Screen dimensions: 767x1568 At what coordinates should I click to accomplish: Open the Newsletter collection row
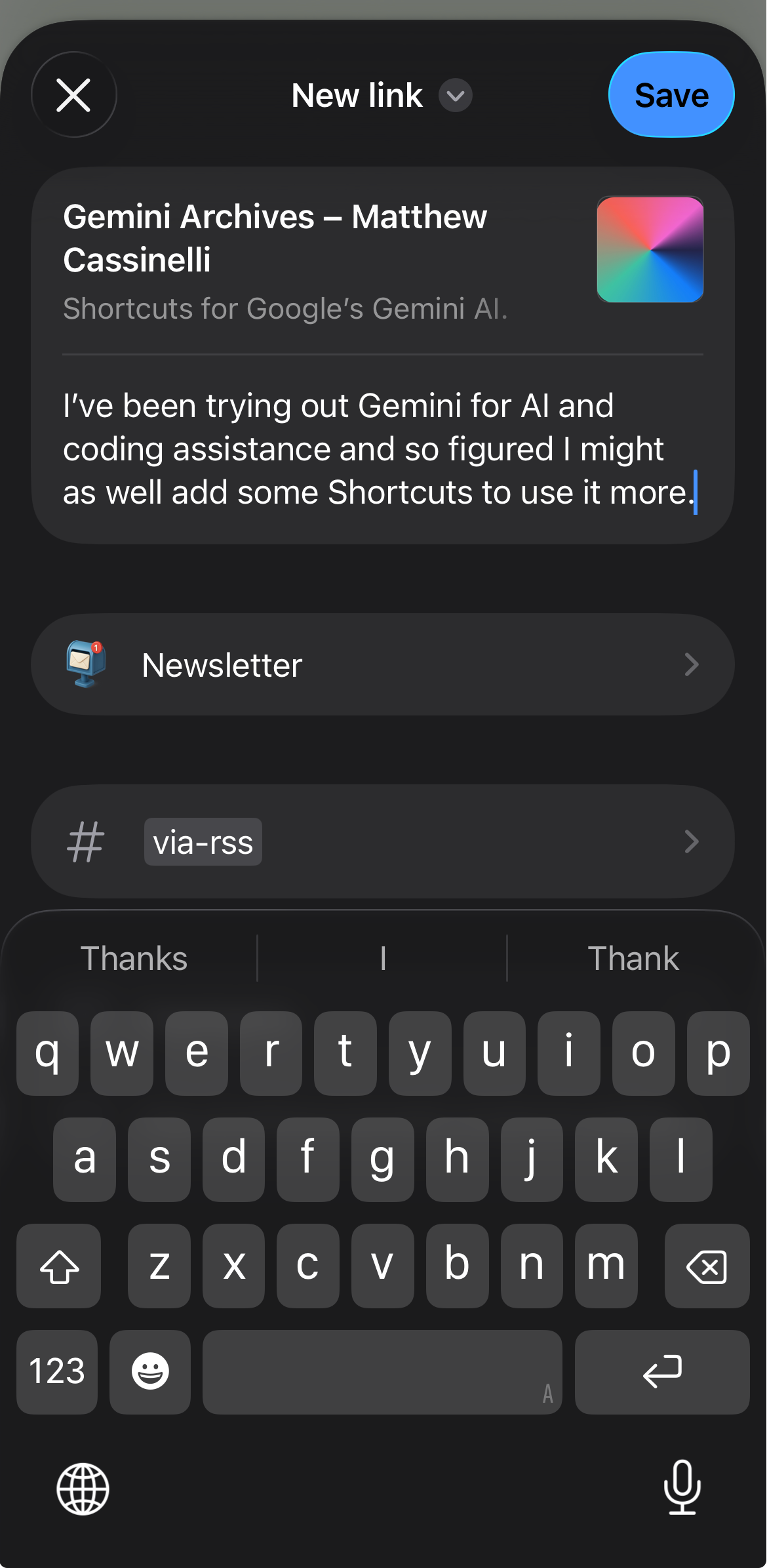point(383,665)
